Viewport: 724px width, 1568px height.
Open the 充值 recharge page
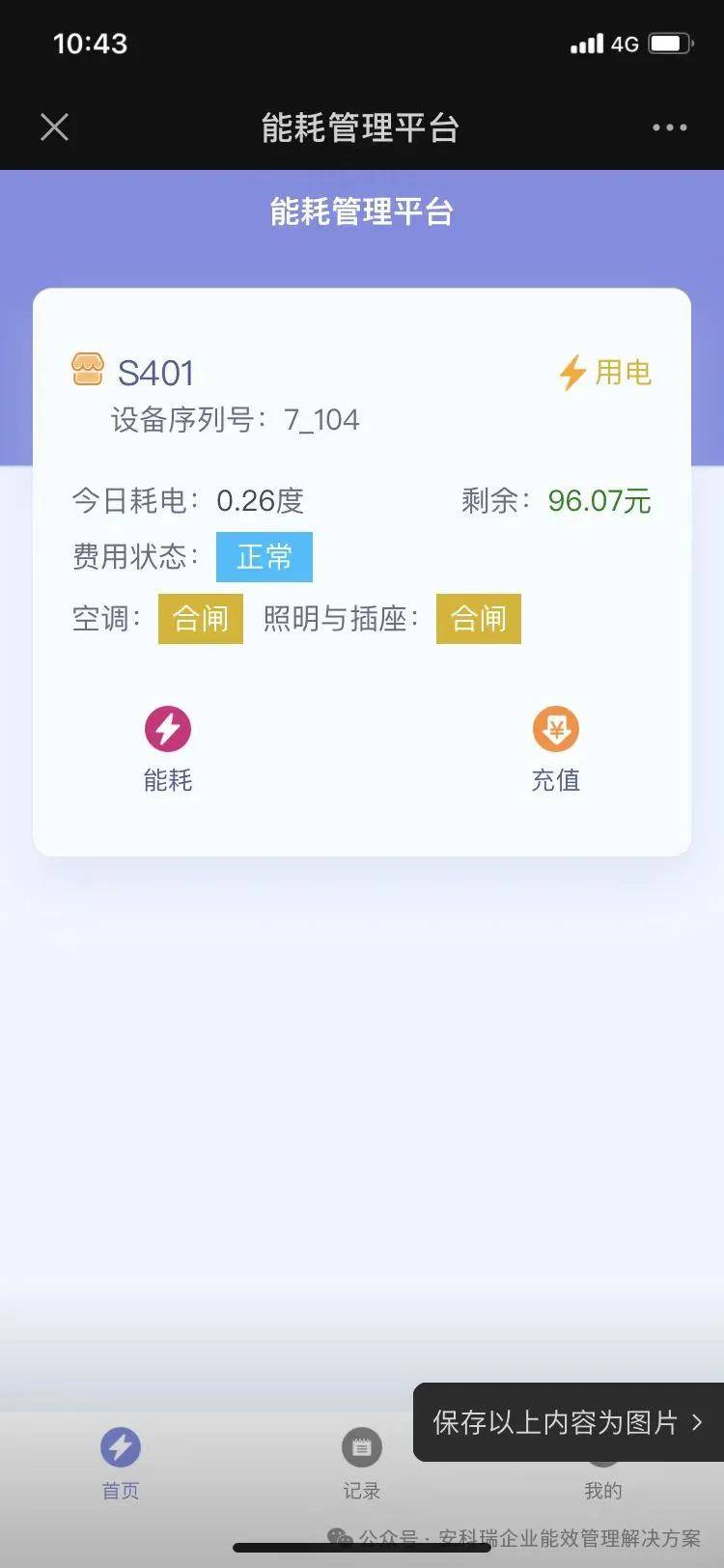point(556,749)
